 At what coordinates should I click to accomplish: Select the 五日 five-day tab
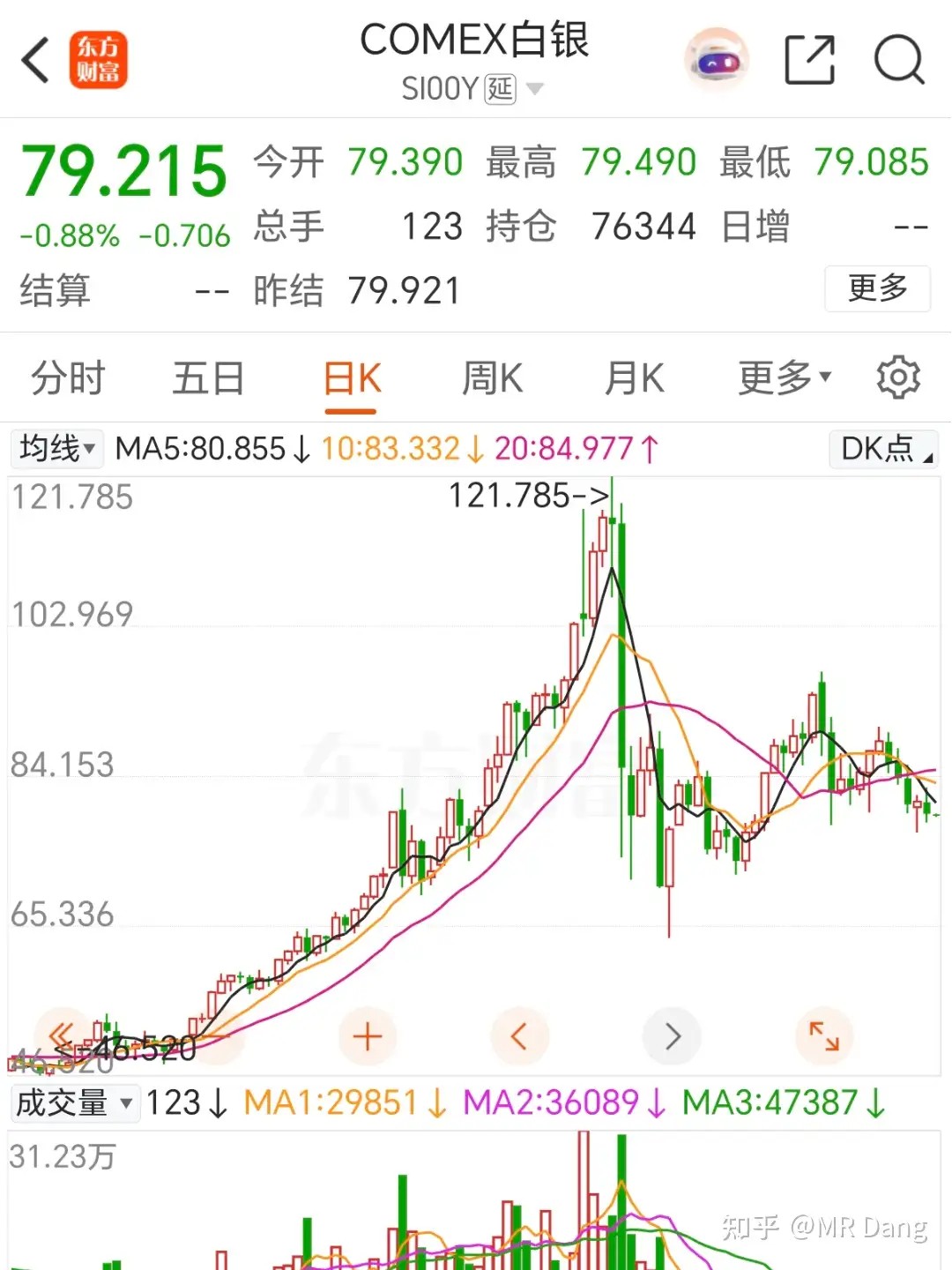(x=207, y=377)
